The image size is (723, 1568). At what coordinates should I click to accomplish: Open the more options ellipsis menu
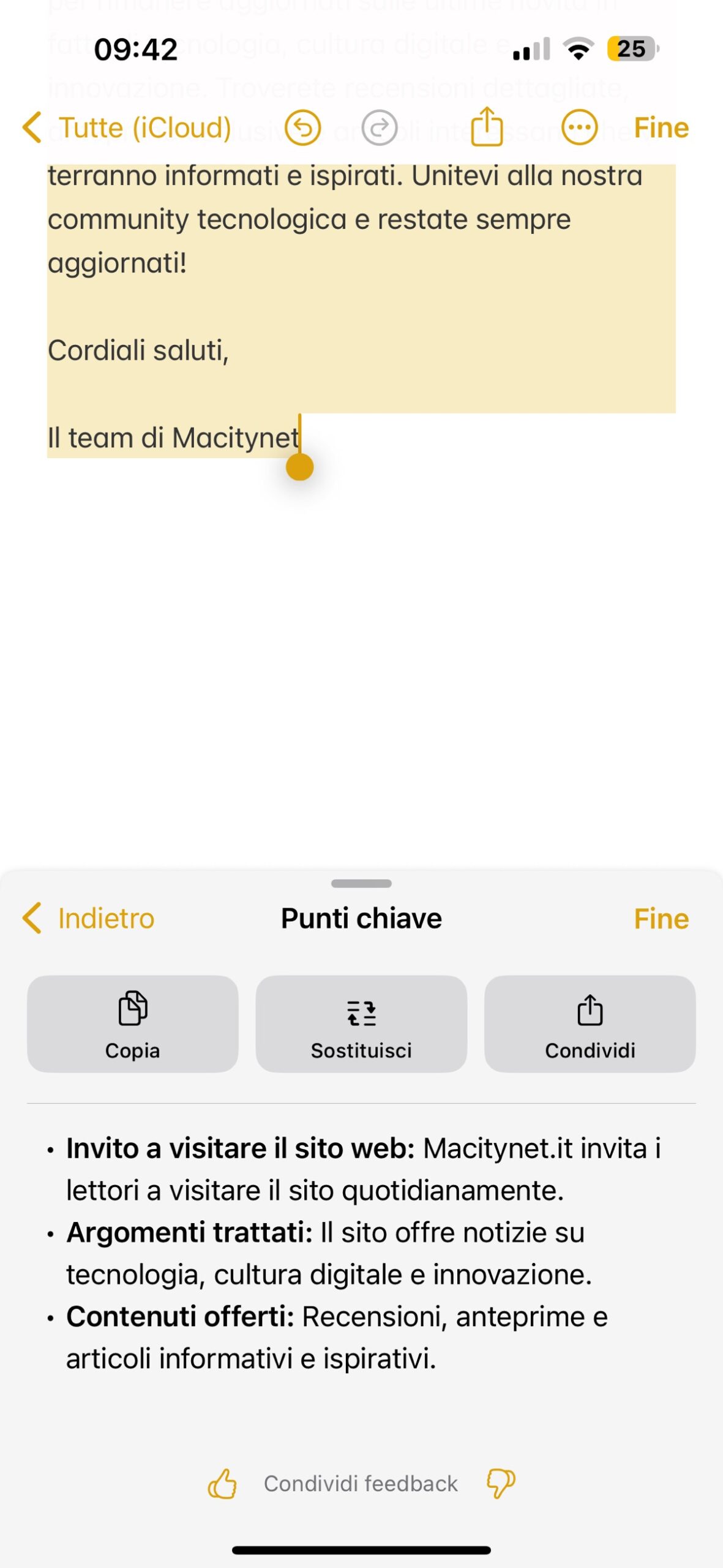tap(579, 128)
